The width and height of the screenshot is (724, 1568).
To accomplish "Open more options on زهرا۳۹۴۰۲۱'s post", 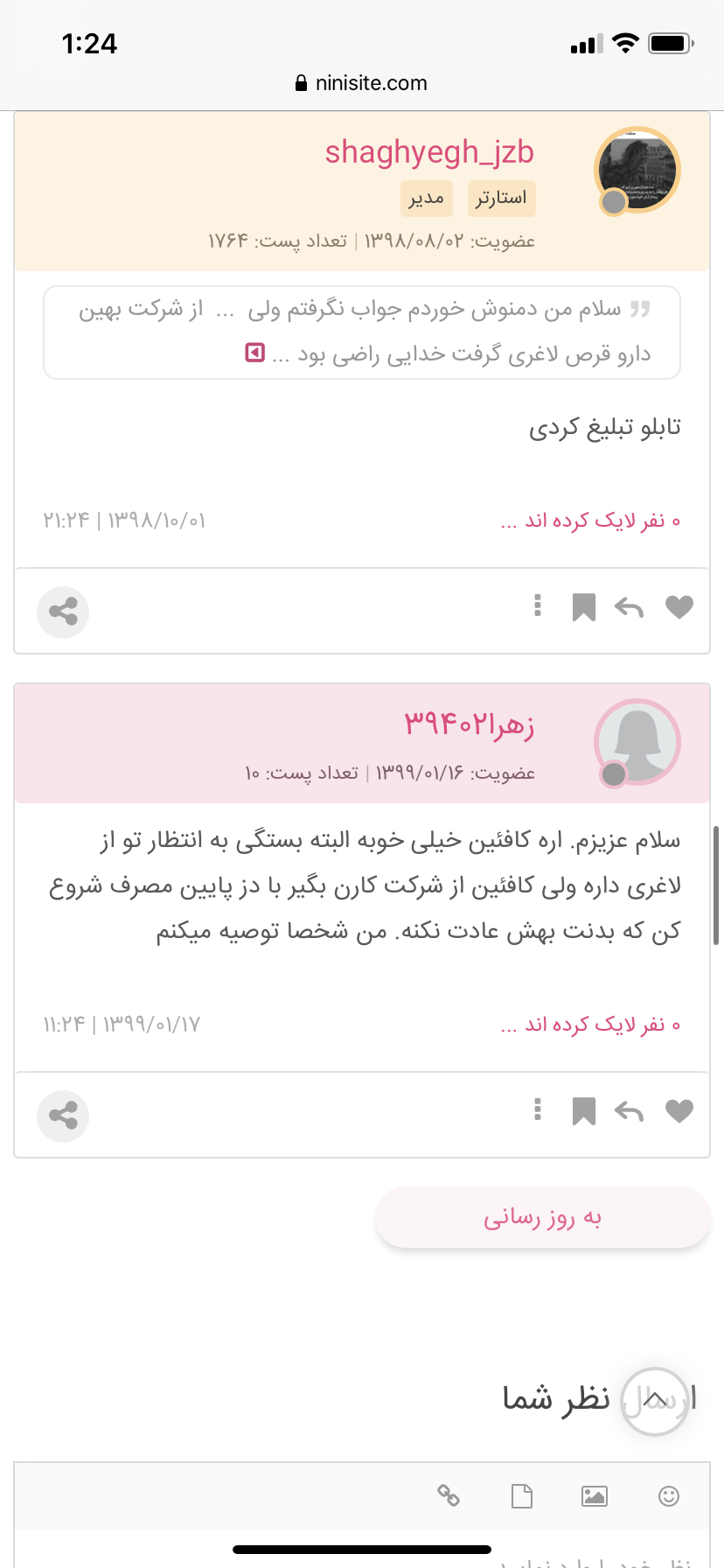I will [537, 1109].
